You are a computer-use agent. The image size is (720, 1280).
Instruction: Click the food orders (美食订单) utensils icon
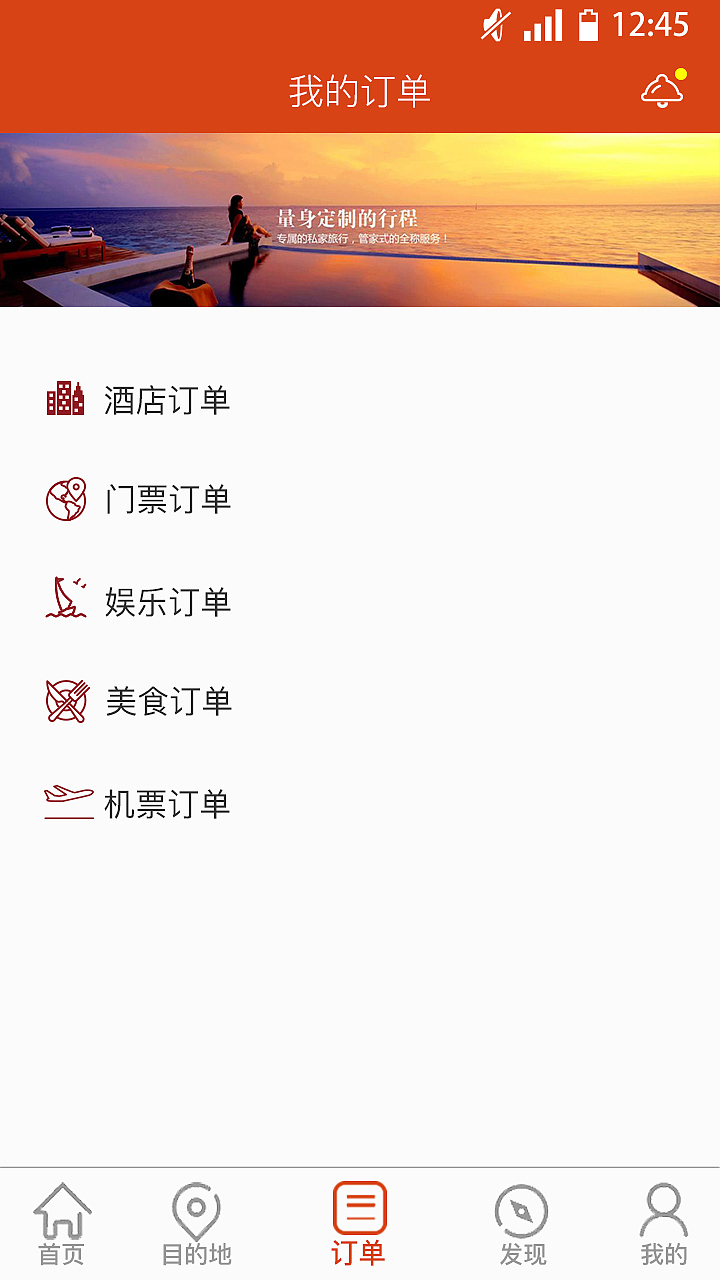click(65, 700)
